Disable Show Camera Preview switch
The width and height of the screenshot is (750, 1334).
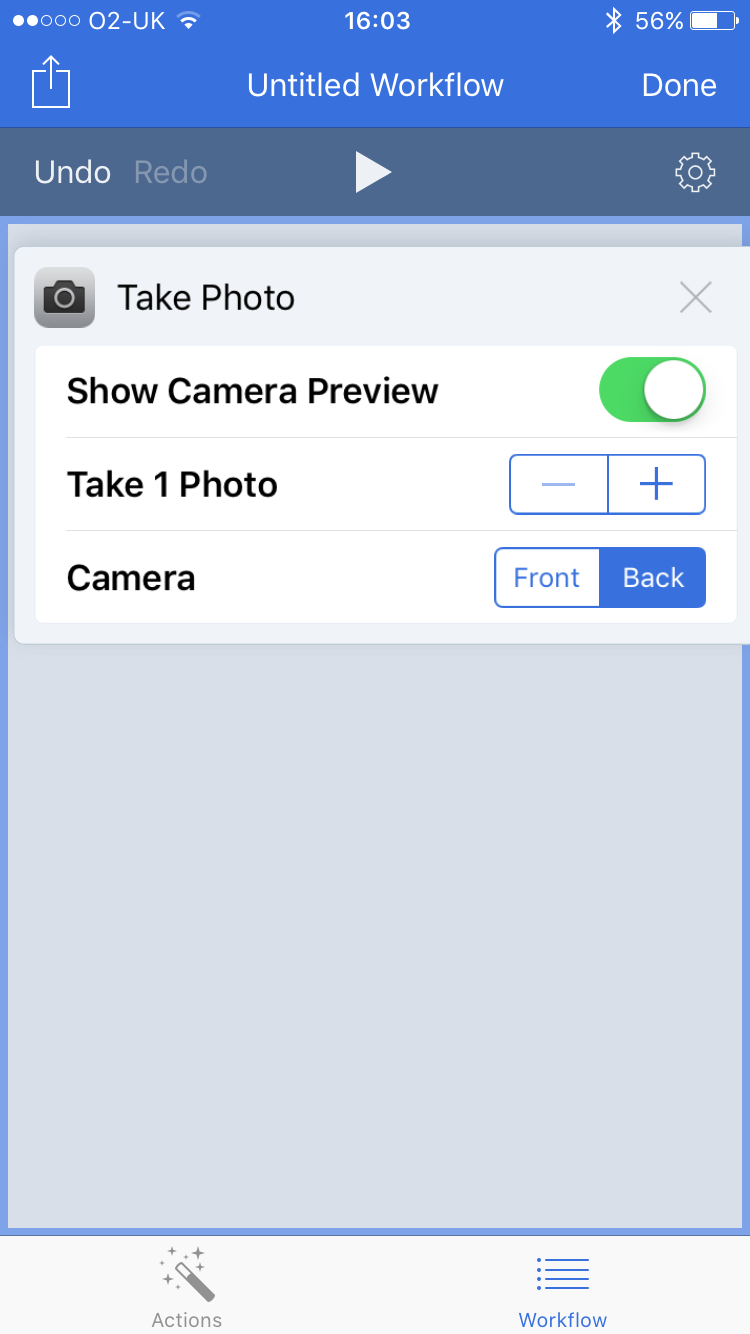[652, 390]
